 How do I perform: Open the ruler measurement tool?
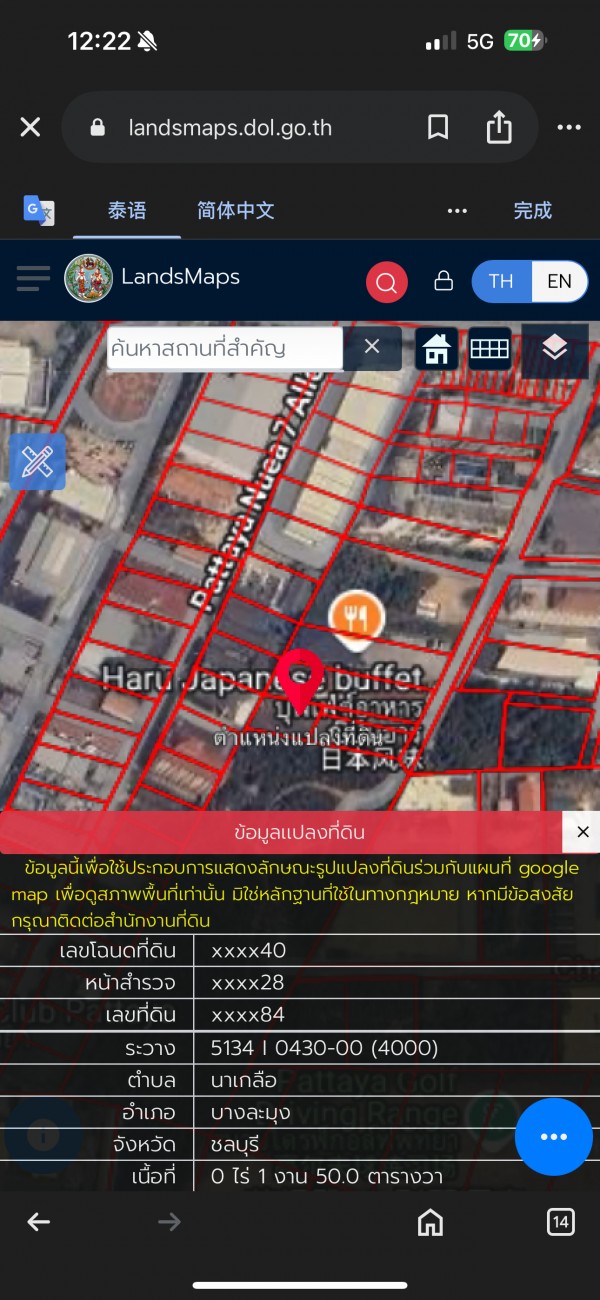(37, 461)
